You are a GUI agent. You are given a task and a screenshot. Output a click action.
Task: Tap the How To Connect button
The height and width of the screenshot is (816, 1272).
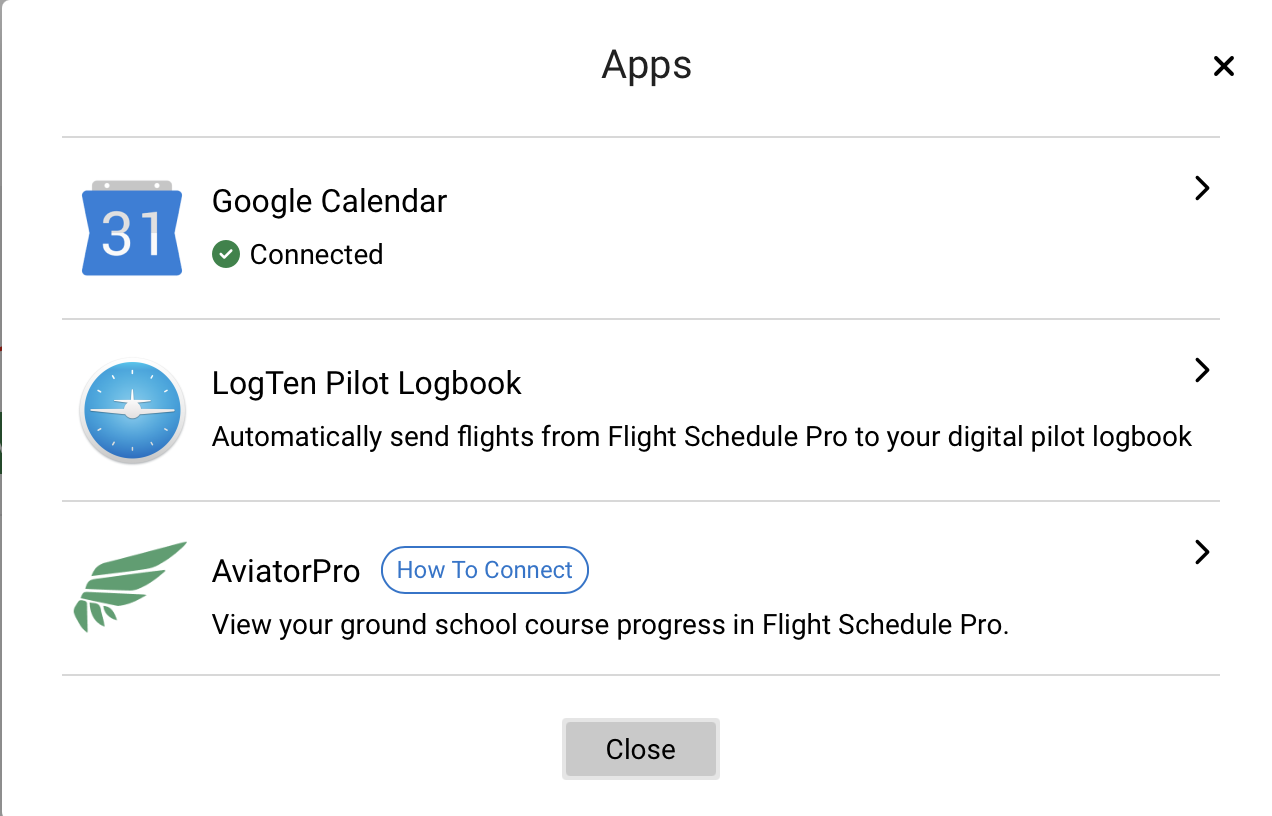click(485, 570)
